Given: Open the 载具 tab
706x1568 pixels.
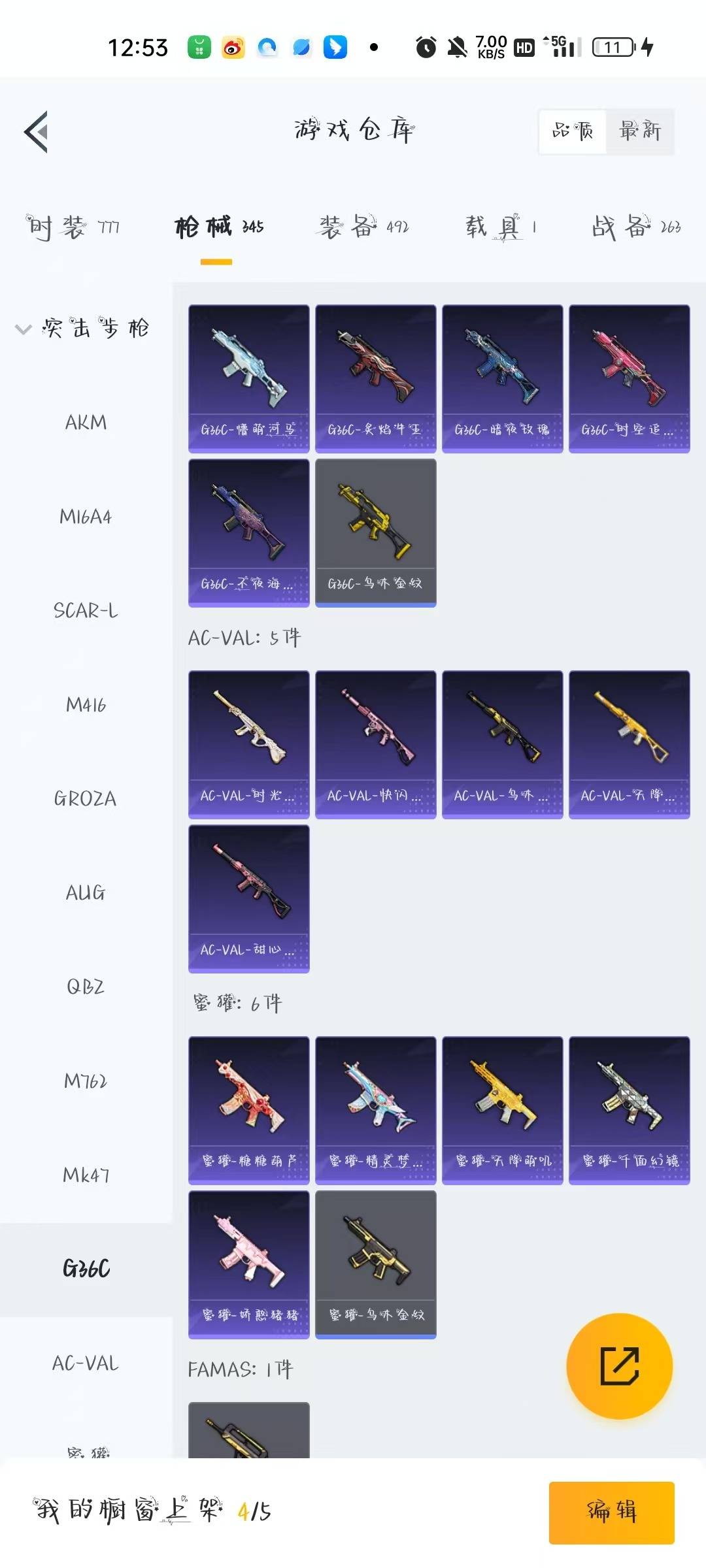Looking at the screenshot, I should point(501,227).
